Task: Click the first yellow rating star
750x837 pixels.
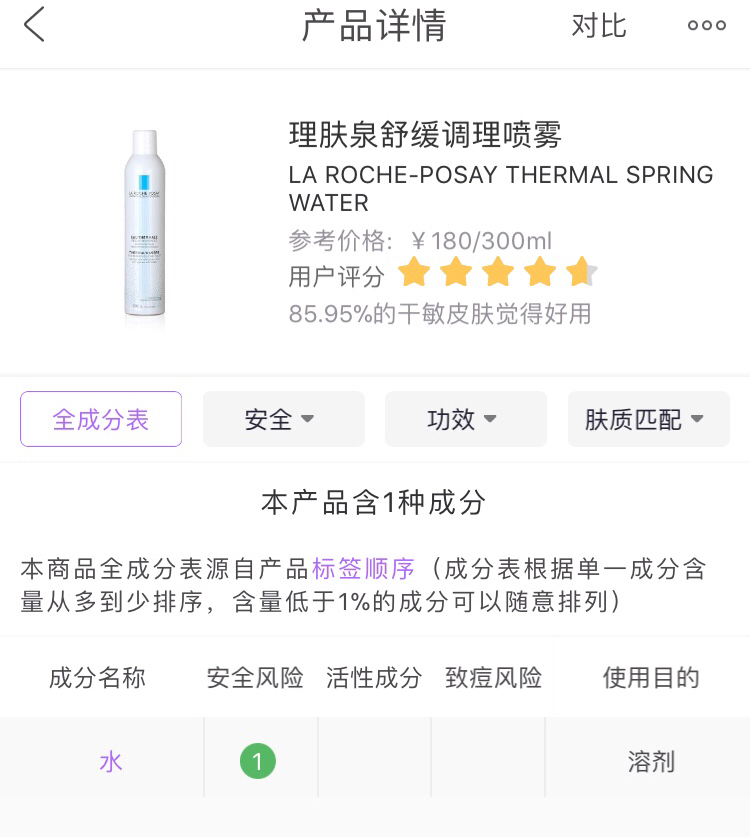Action: click(414, 271)
